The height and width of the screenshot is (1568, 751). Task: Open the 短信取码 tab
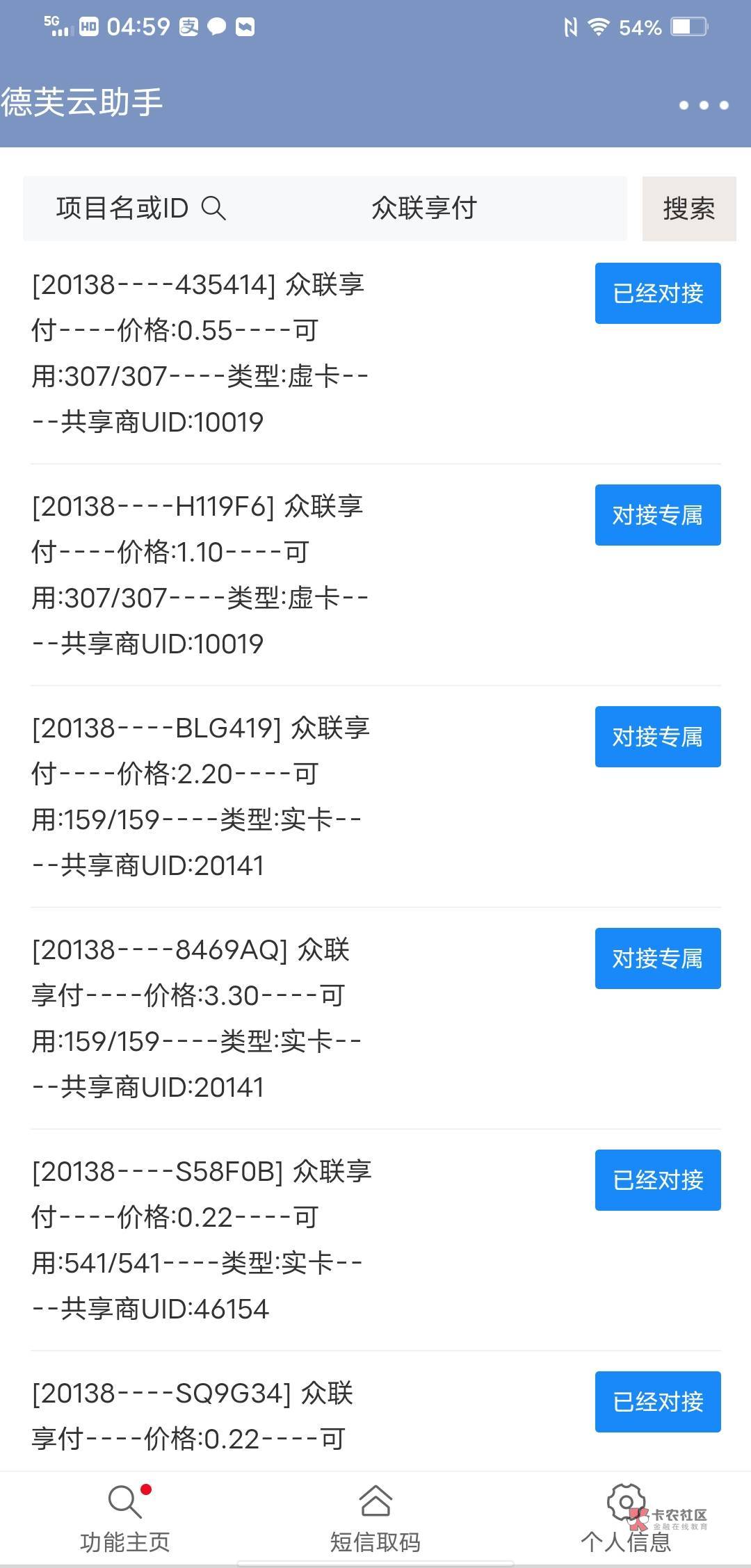(x=375, y=1519)
